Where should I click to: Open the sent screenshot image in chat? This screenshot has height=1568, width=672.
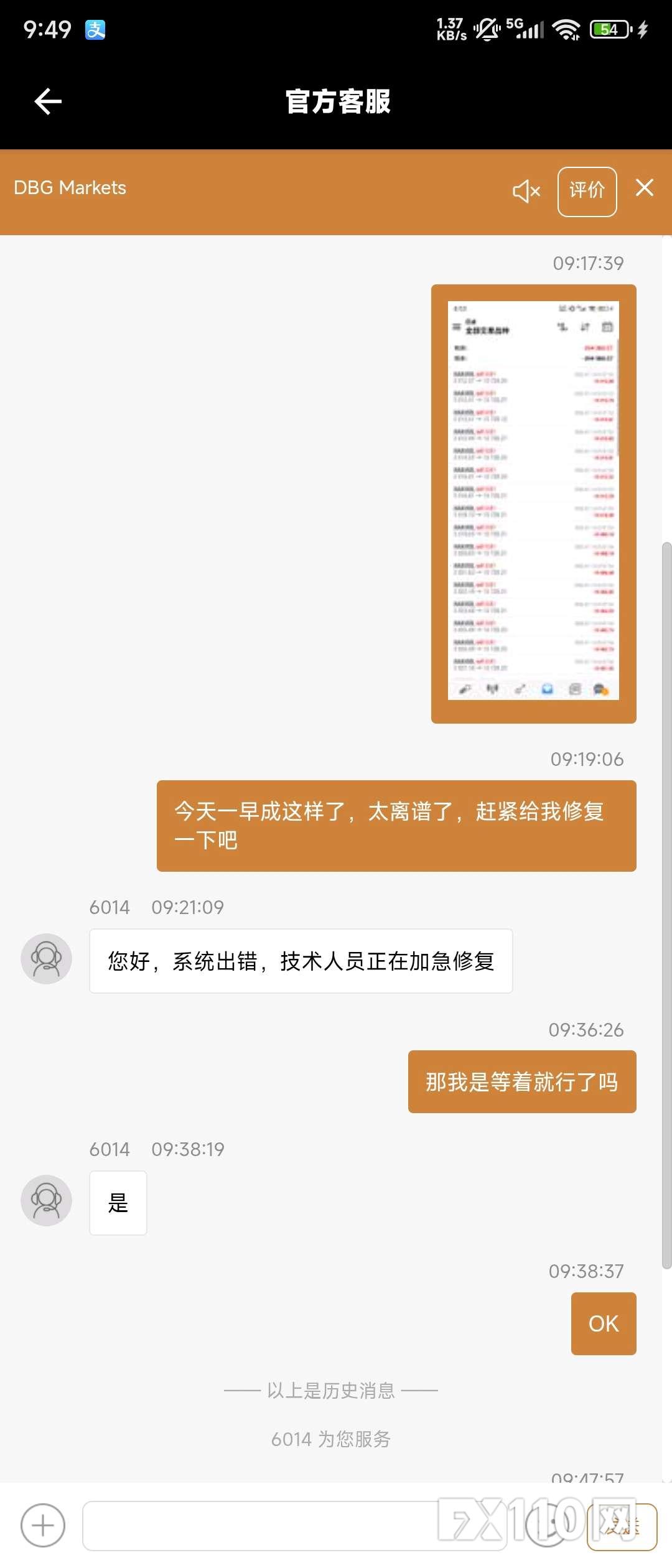tap(533, 503)
